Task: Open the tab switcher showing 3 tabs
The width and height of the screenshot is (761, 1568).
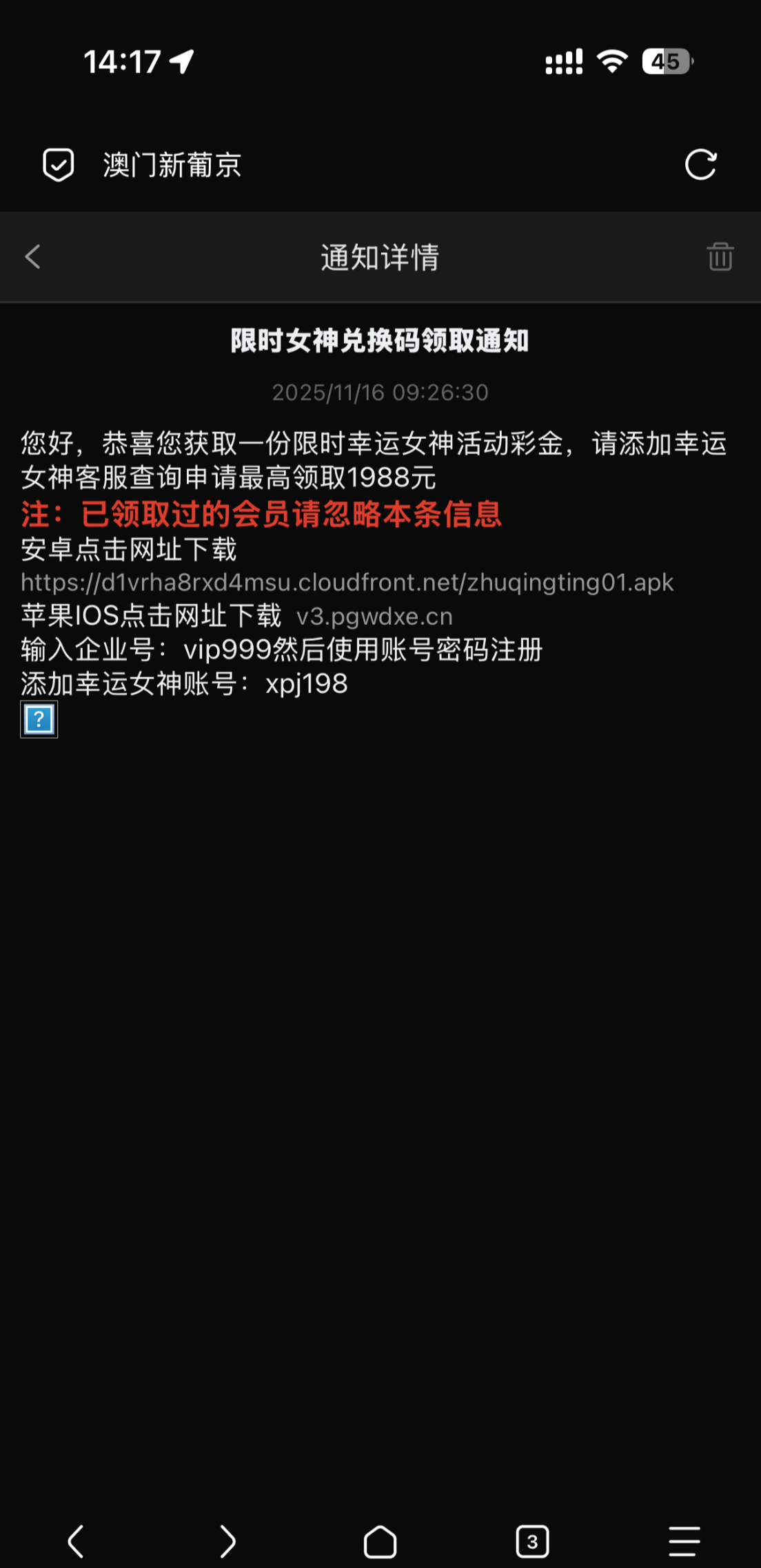Action: (x=532, y=1541)
